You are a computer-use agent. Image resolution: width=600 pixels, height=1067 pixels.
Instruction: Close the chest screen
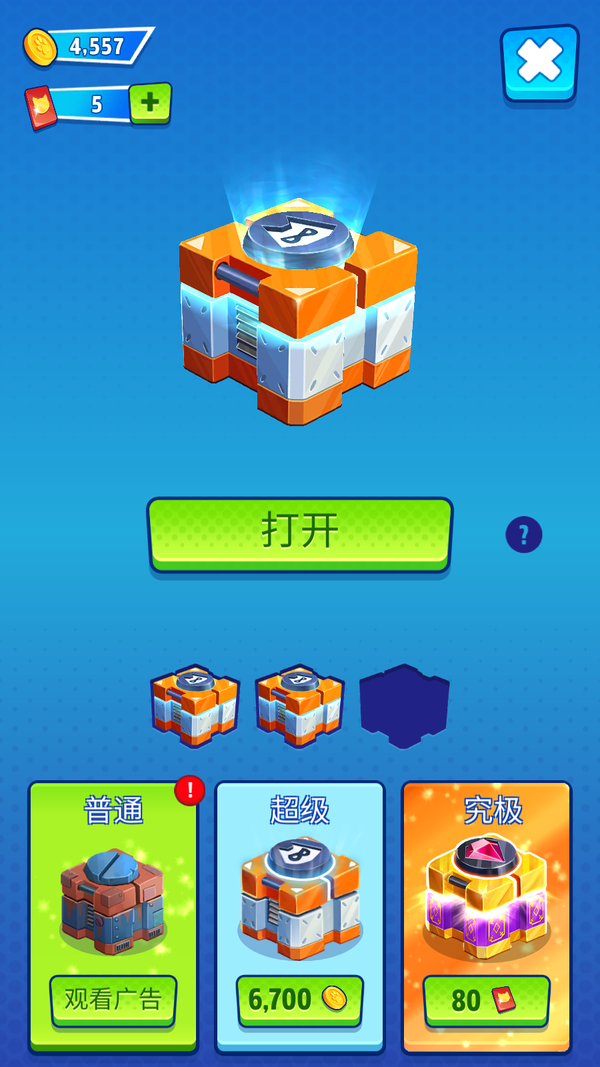539,62
